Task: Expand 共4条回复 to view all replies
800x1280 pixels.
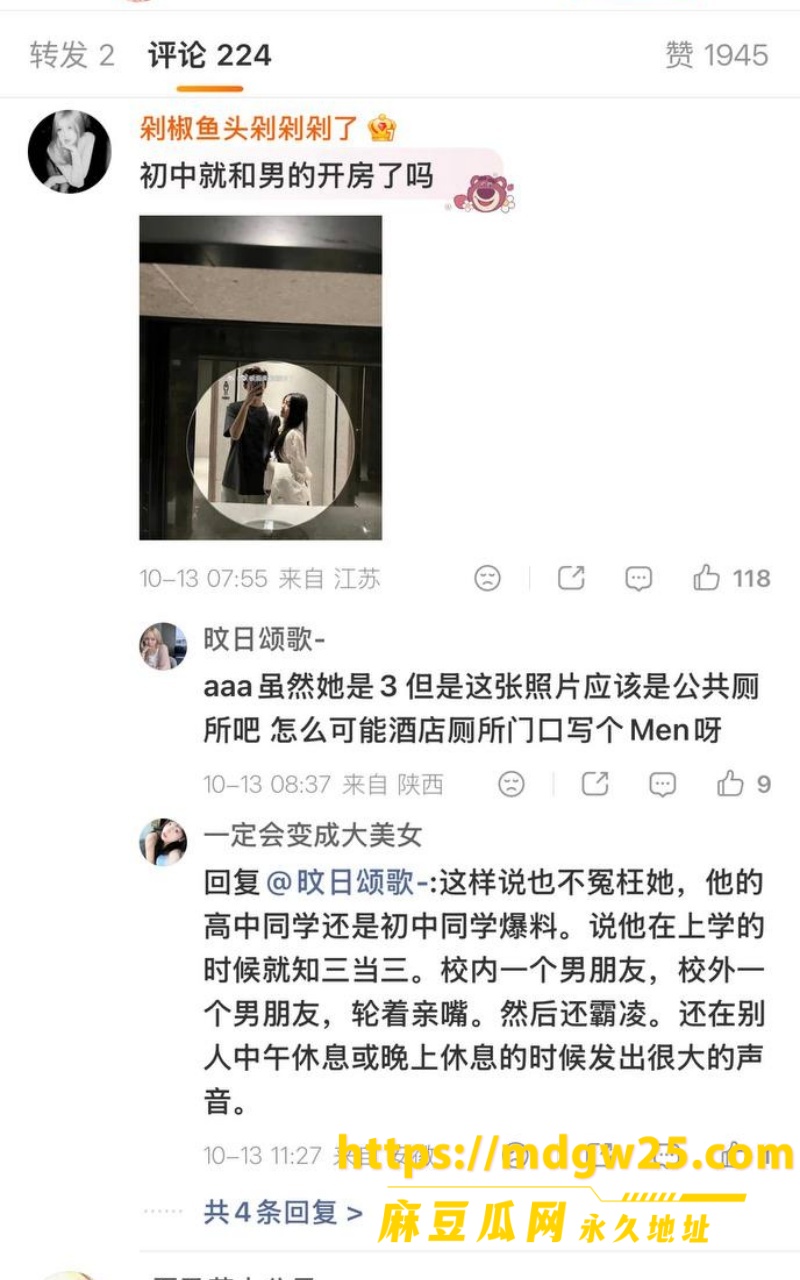Action: 283,1213
